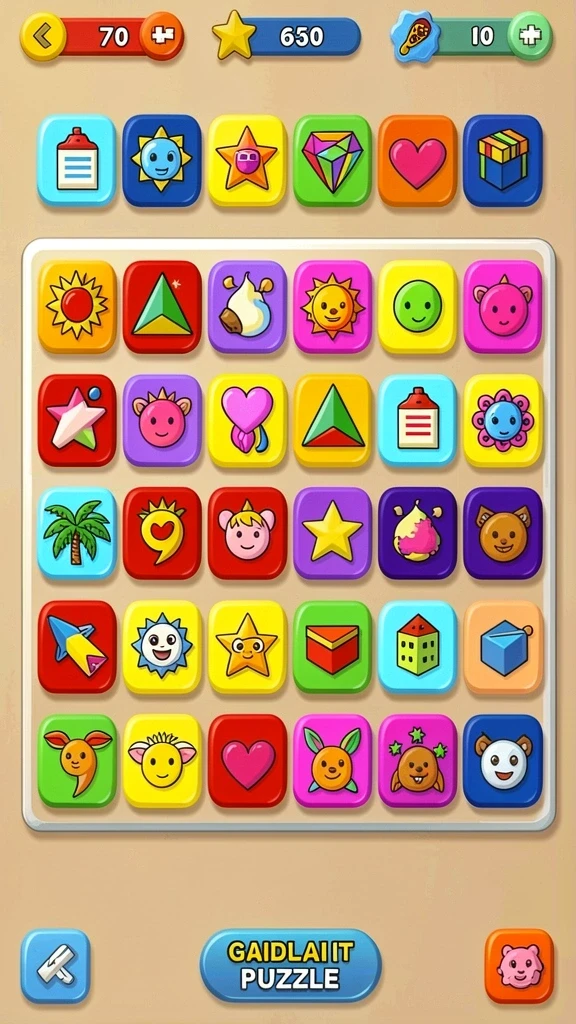Open the hammer tool button
This screenshot has height=1024, width=576.
tap(56, 966)
